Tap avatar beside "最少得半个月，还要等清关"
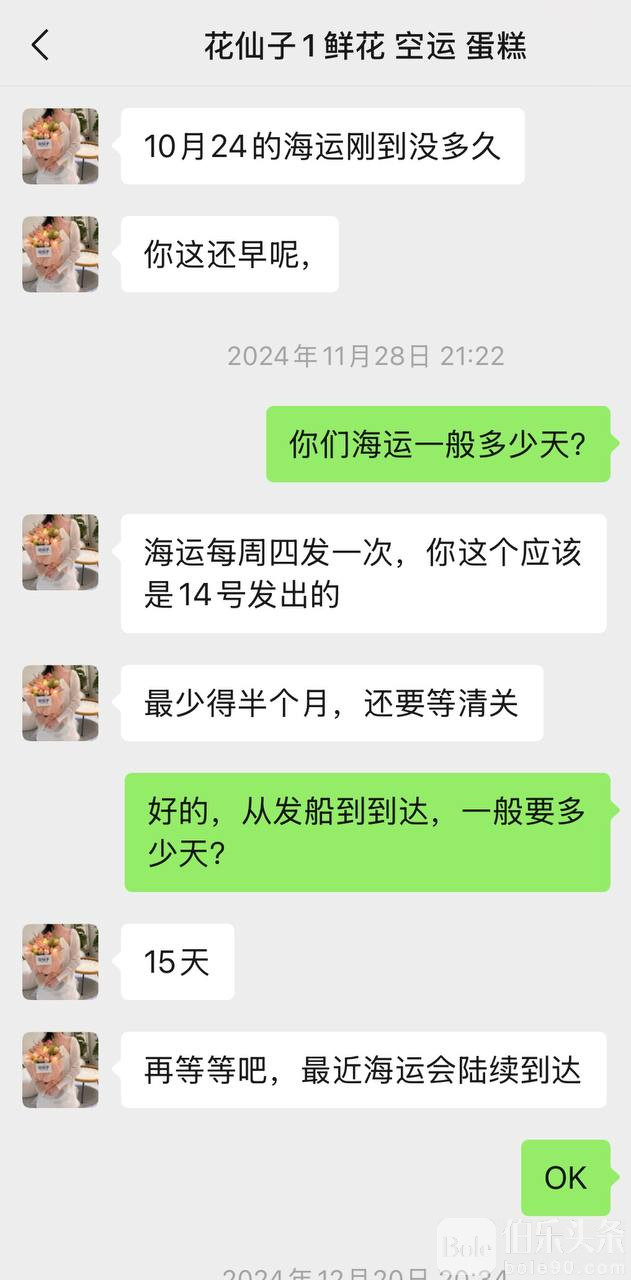 [60, 703]
